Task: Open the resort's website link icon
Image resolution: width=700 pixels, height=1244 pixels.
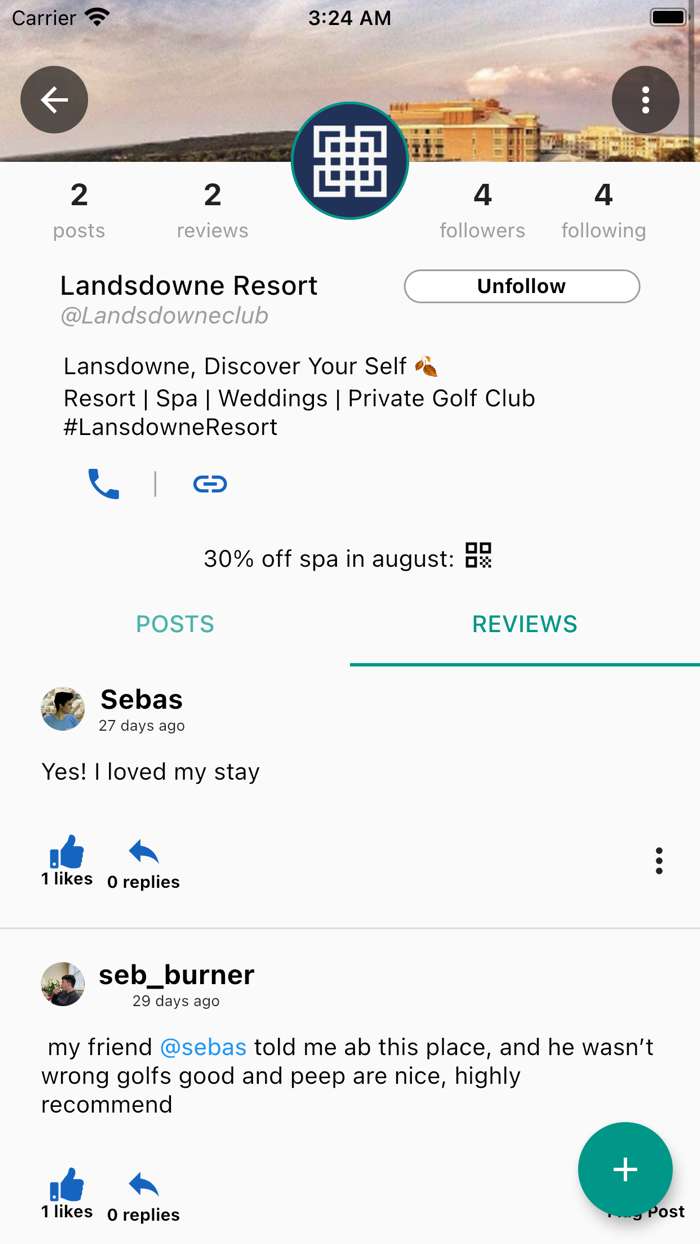Action: 210,484
